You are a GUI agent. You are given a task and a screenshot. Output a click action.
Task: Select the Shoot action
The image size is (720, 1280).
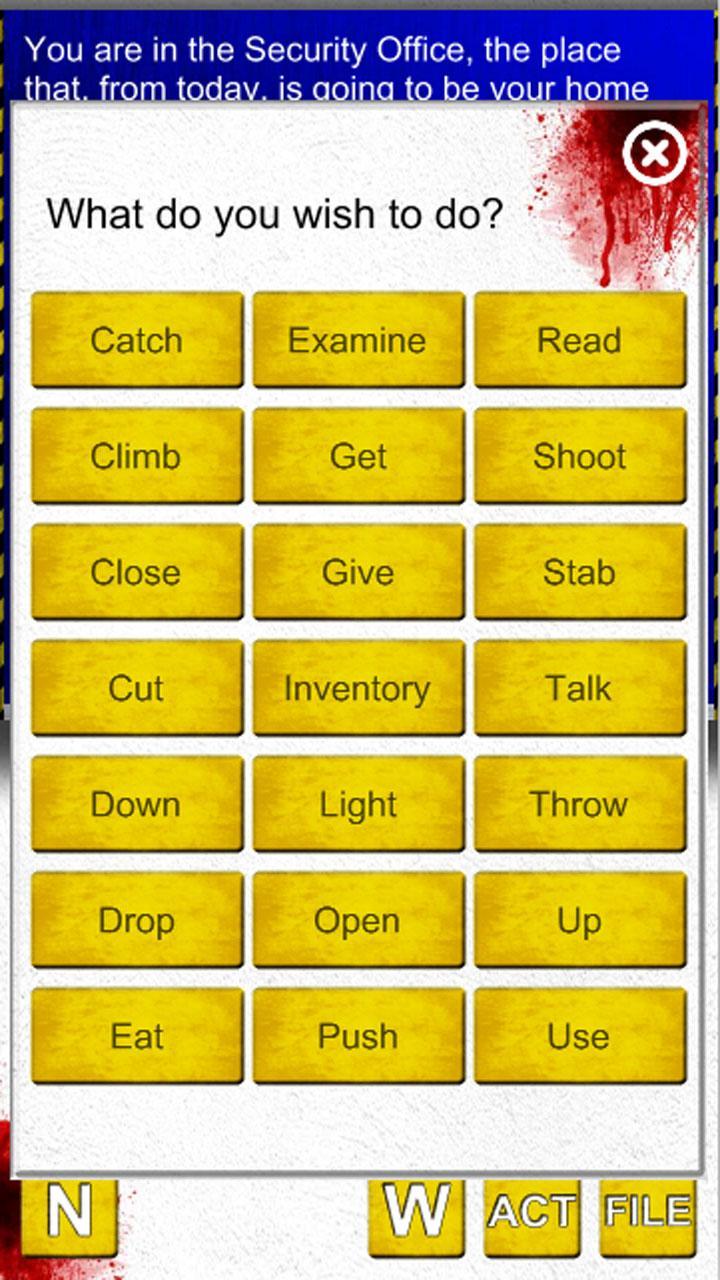(x=580, y=456)
